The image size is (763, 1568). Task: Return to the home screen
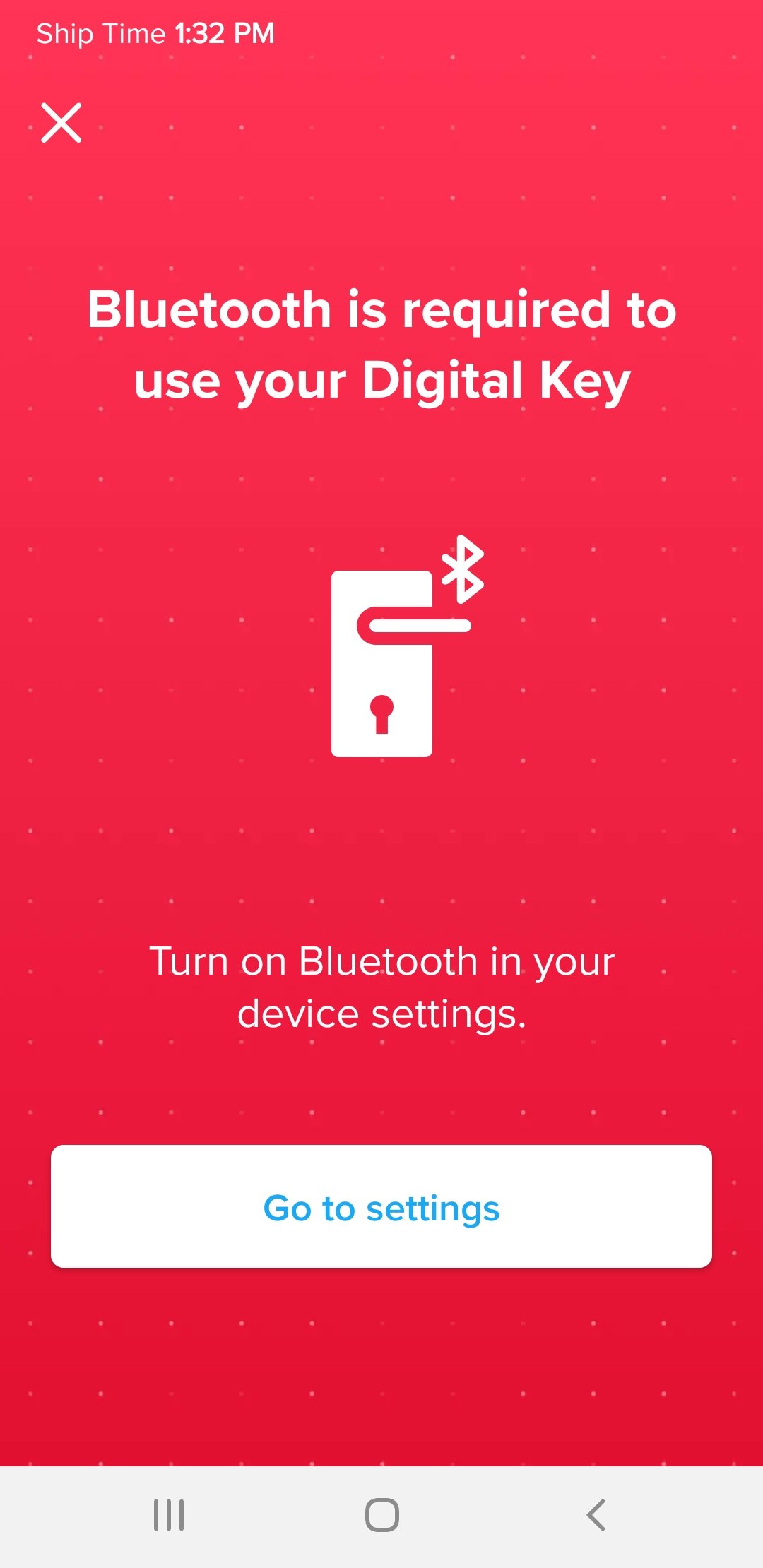coord(382,1515)
